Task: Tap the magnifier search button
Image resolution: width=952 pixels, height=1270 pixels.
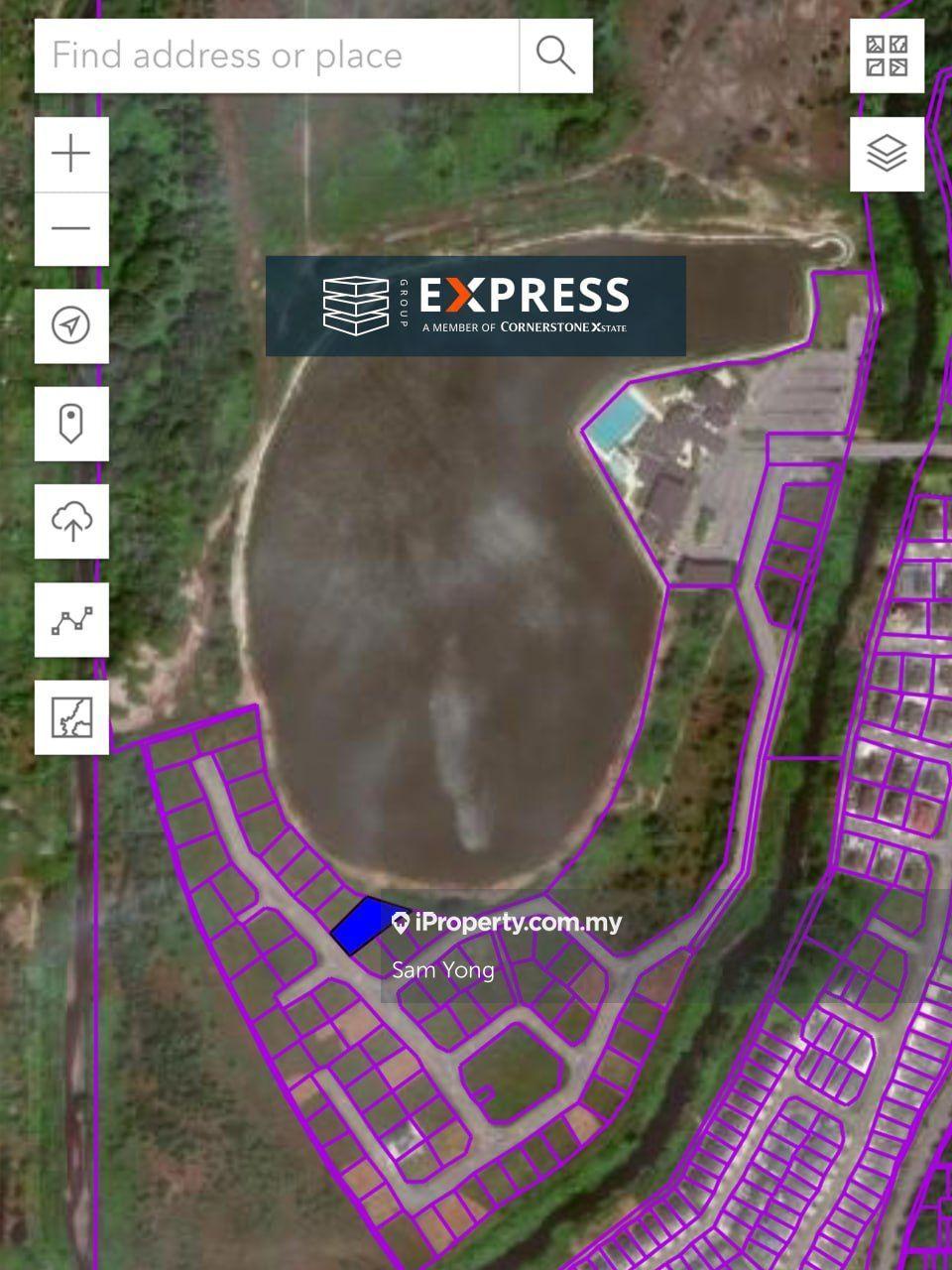Action: (555, 56)
